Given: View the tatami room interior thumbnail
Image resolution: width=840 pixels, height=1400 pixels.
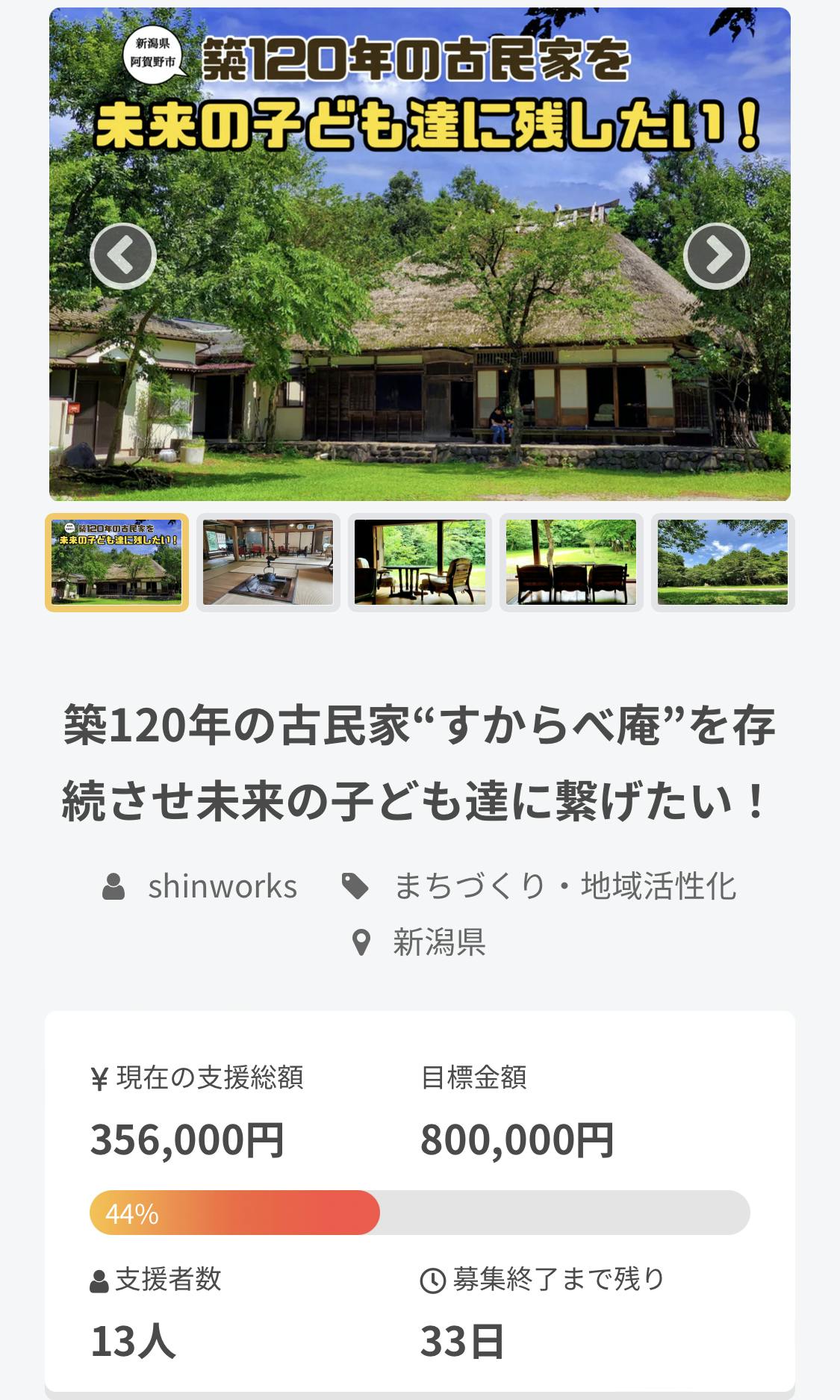Looking at the screenshot, I should pos(268,562).
